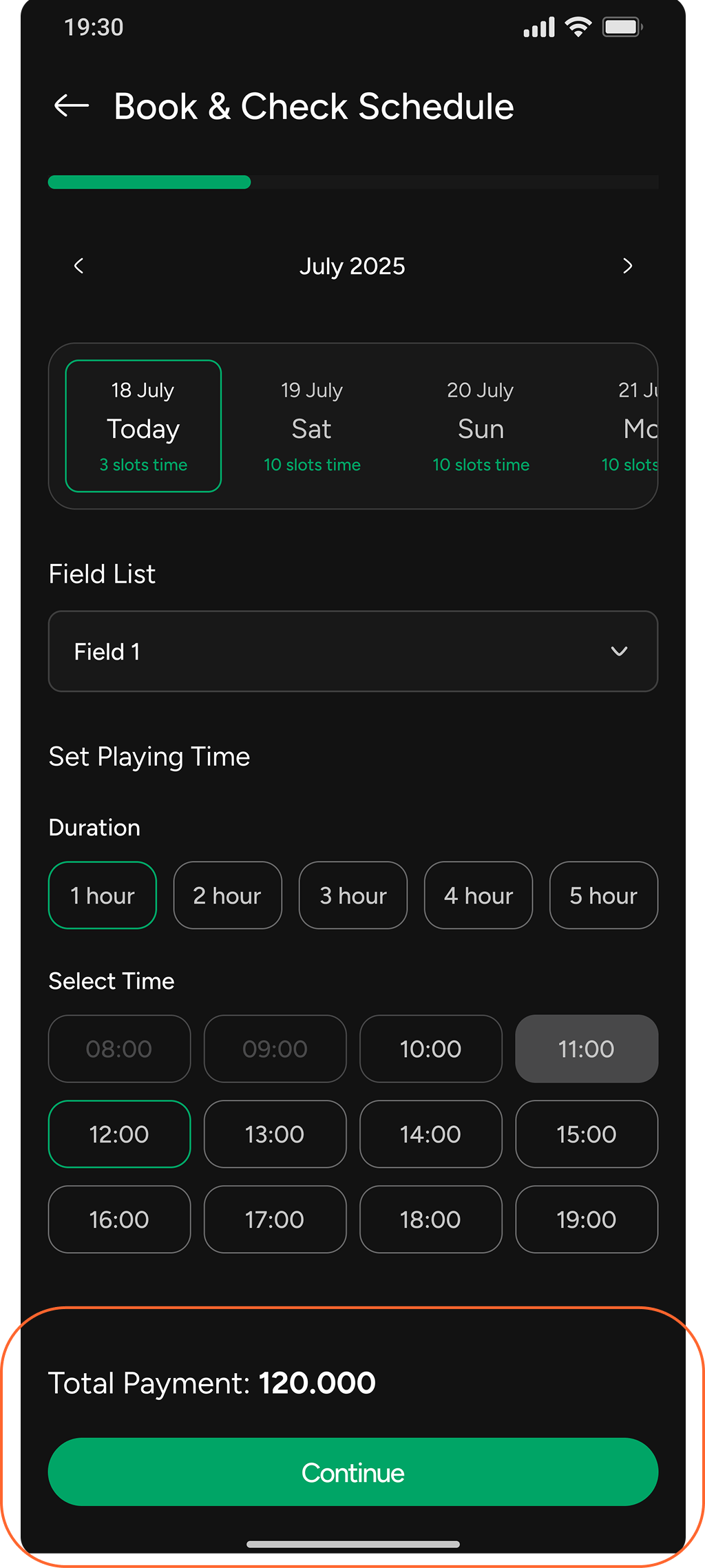
Task: Navigate to the previous month with left chevron
Action: tap(78, 266)
